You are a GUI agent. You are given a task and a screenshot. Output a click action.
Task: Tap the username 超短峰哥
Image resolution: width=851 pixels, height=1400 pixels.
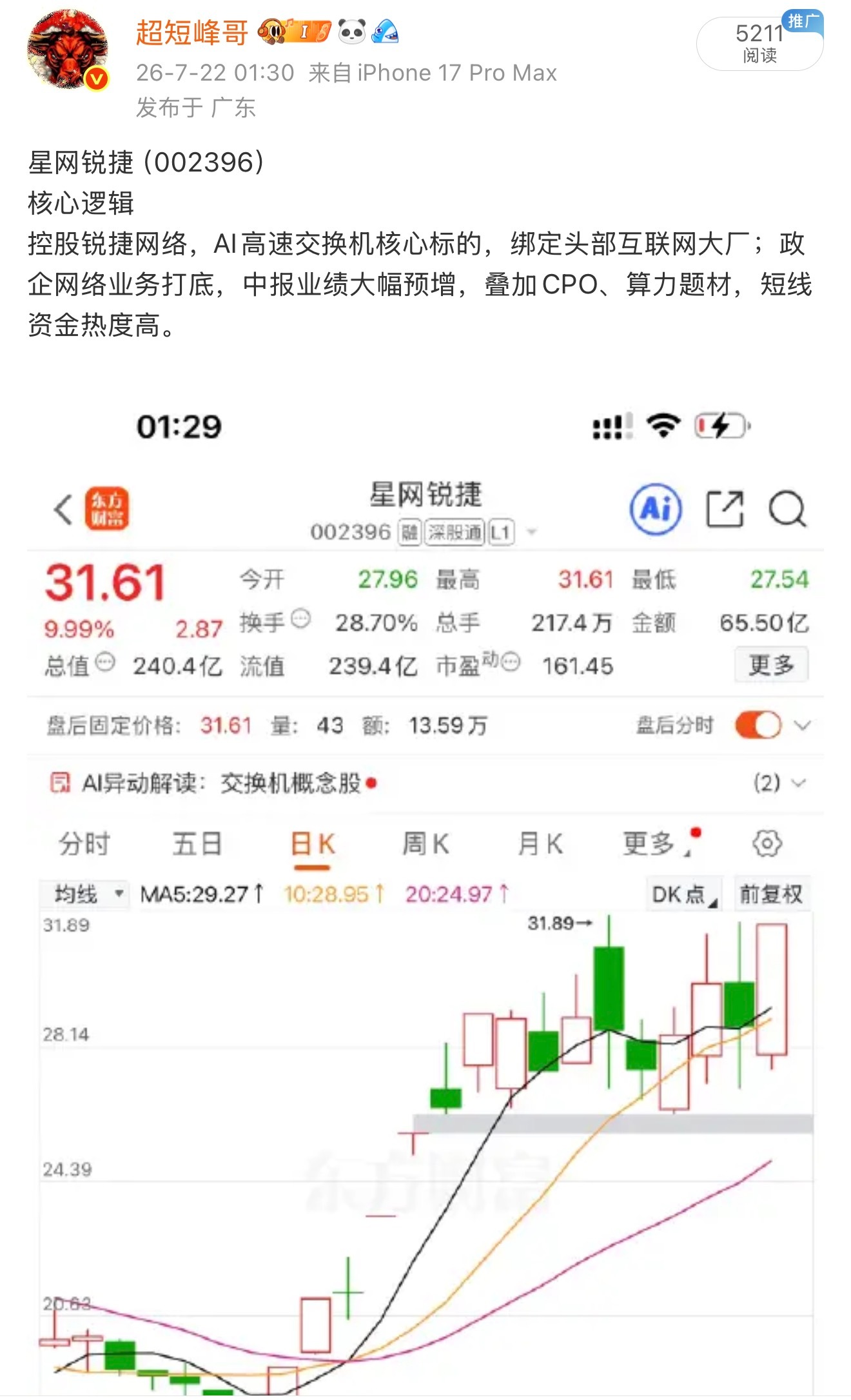click(x=191, y=32)
